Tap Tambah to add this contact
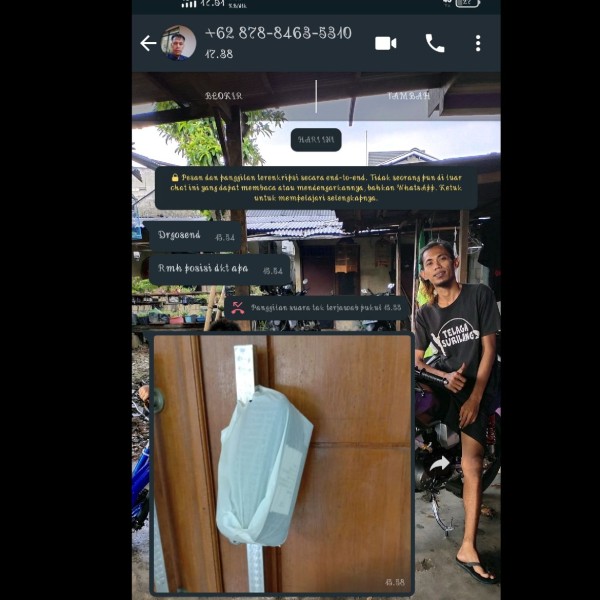Screen dimensions: 600x600 pyautogui.click(x=408, y=96)
